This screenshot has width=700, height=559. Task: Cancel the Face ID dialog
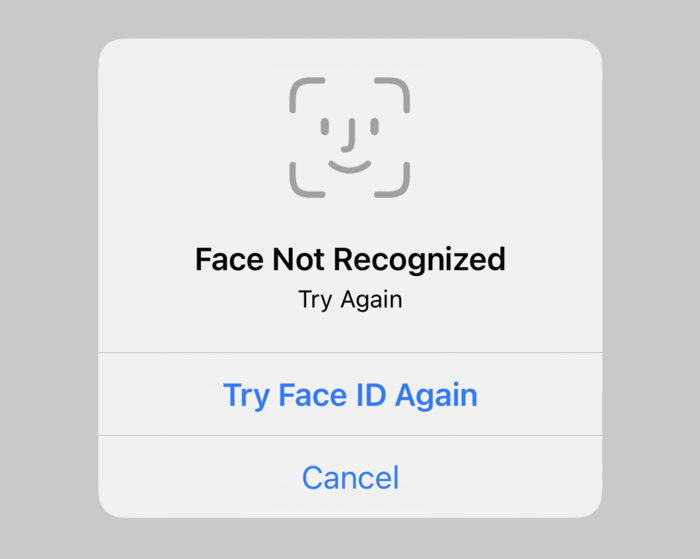(x=350, y=477)
